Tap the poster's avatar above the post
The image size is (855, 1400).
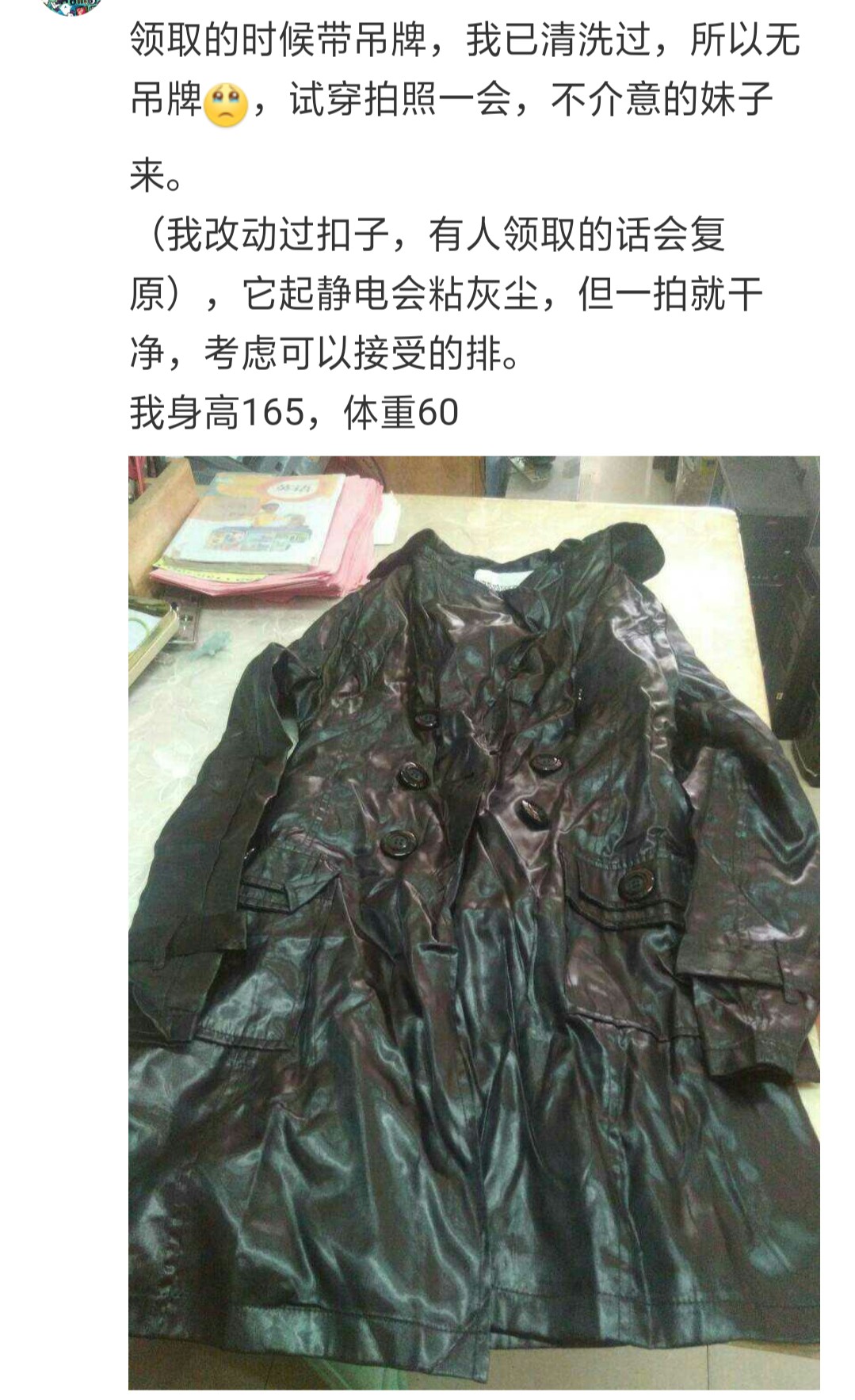point(72,6)
